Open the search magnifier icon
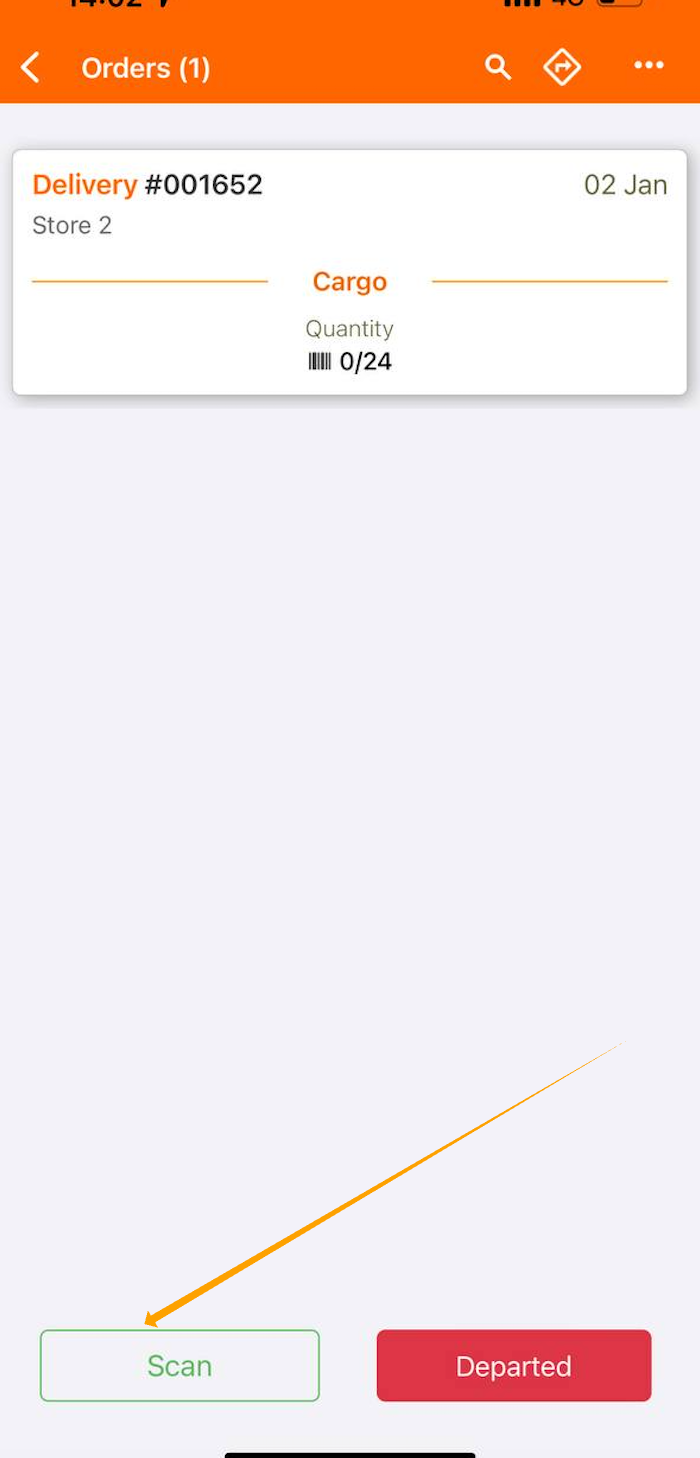Image resolution: width=700 pixels, height=1458 pixels. tap(498, 67)
